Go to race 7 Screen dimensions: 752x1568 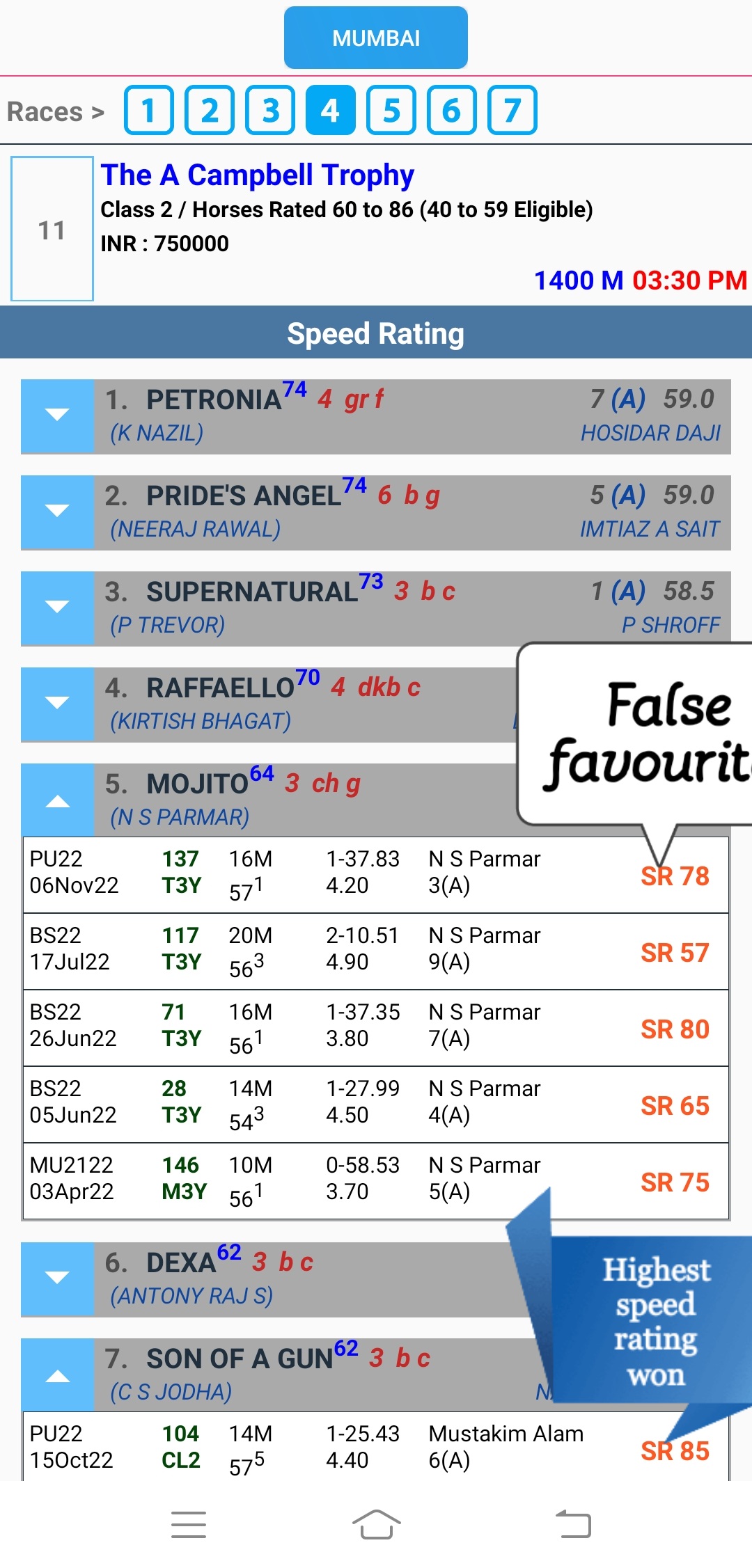click(x=512, y=110)
